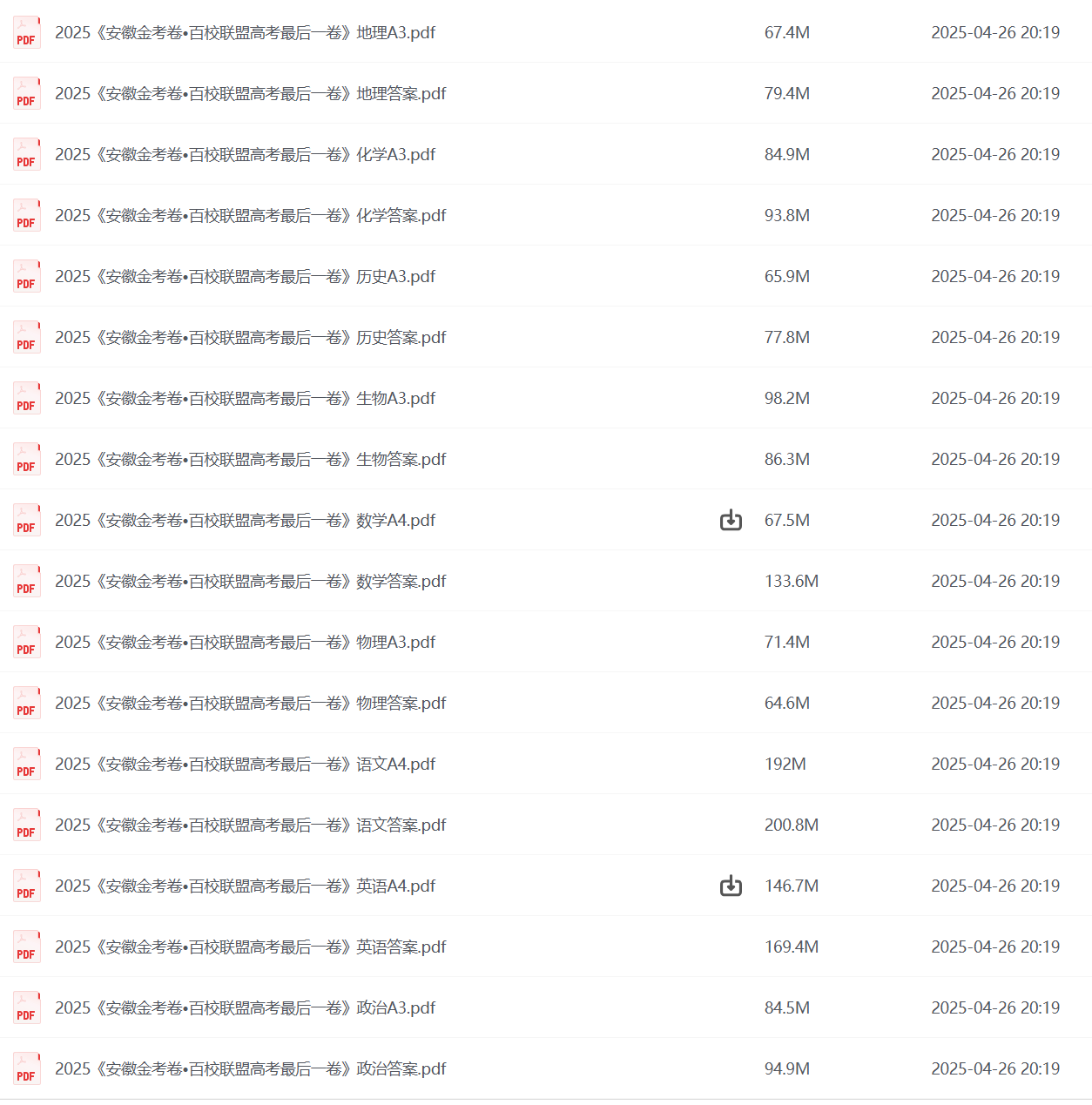Open the 语文A4.pdf file
The width and height of the screenshot is (1092, 1105).
point(245,765)
